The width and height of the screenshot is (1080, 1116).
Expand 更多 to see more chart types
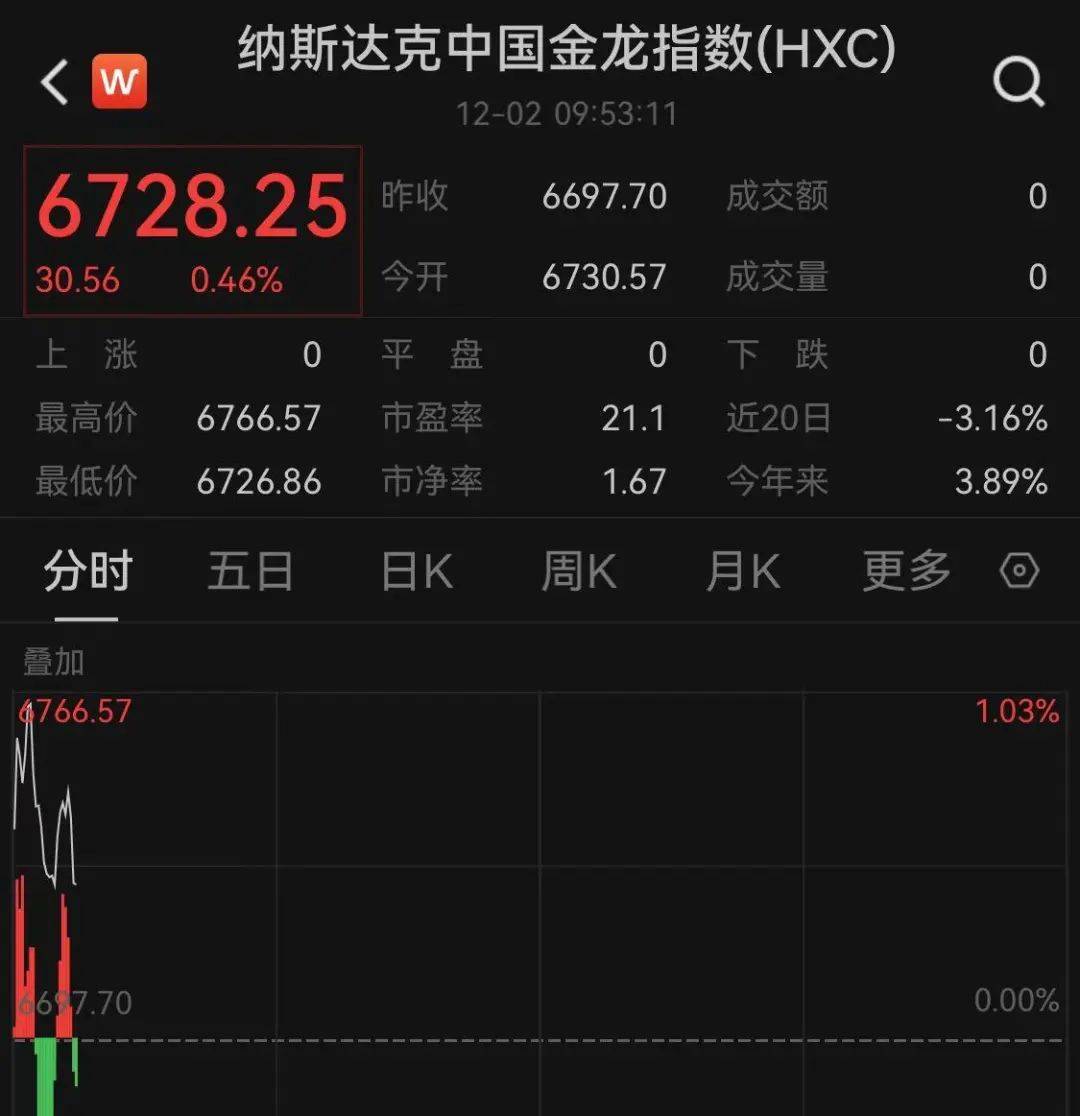coord(905,570)
